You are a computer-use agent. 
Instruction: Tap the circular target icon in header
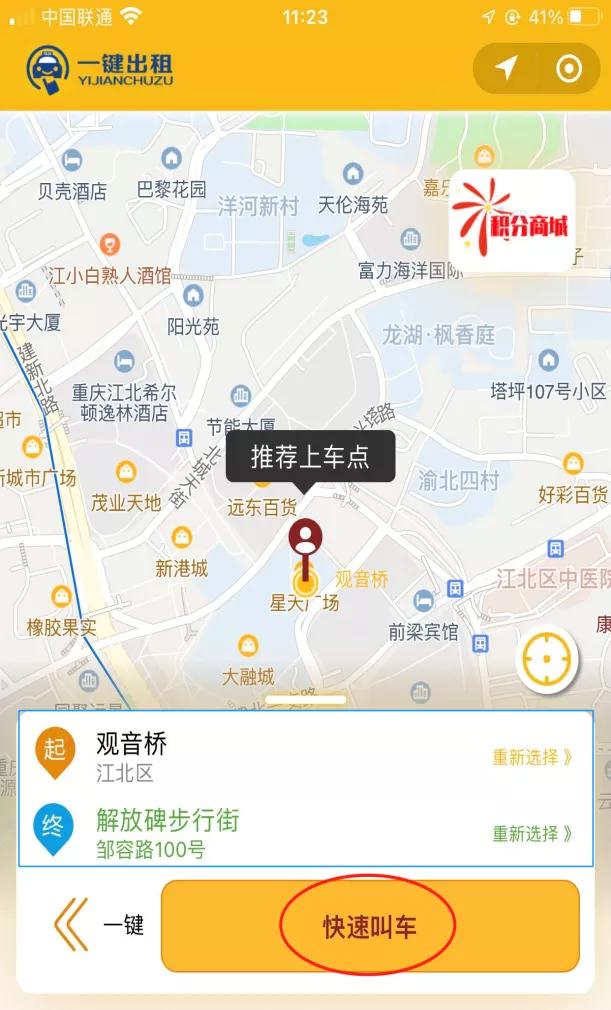569,69
